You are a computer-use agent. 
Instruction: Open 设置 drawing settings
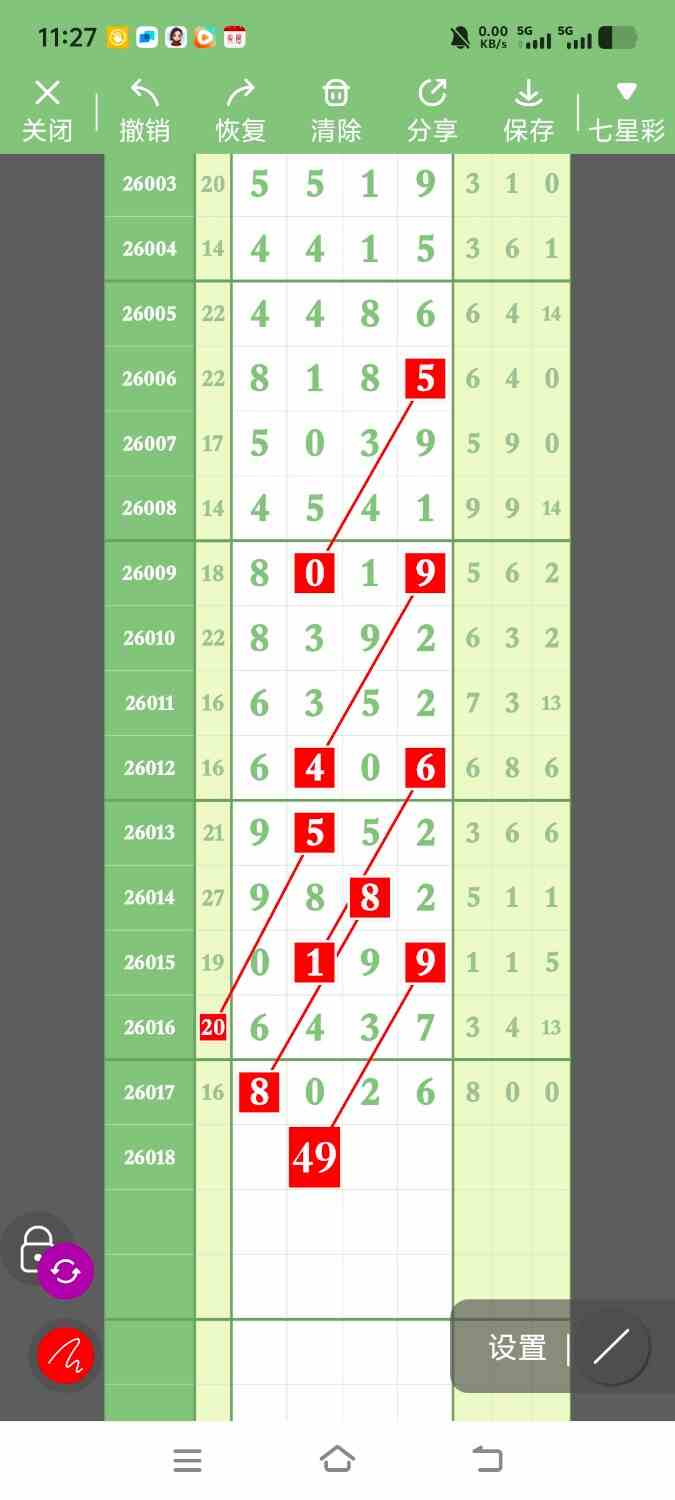click(517, 1348)
